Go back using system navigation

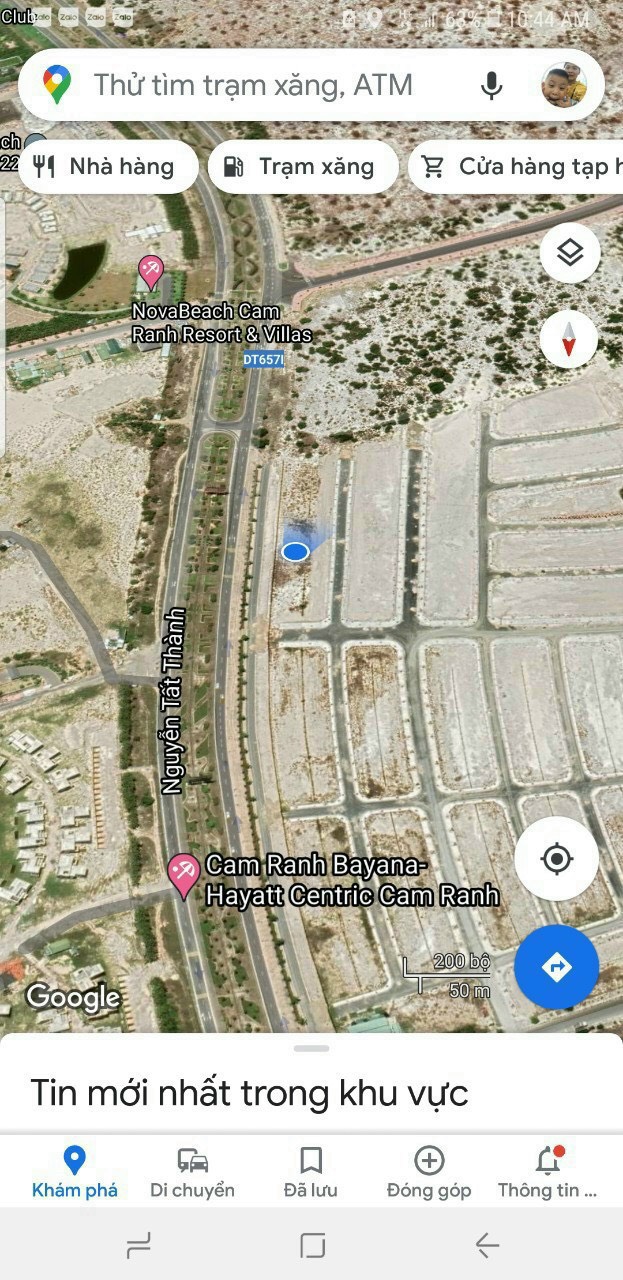487,1245
